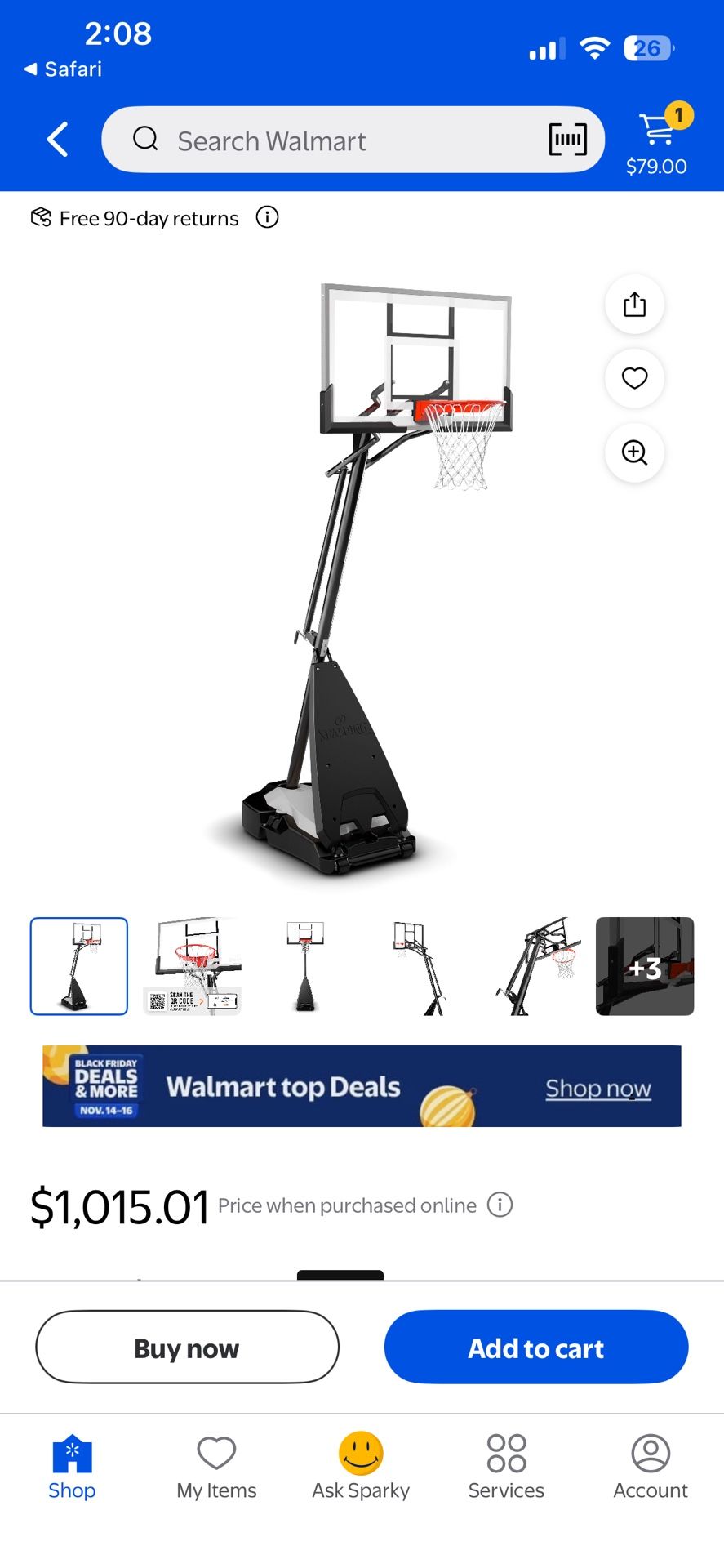Tap the share icon beside the product image
724x1568 pixels.
pos(634,305)
